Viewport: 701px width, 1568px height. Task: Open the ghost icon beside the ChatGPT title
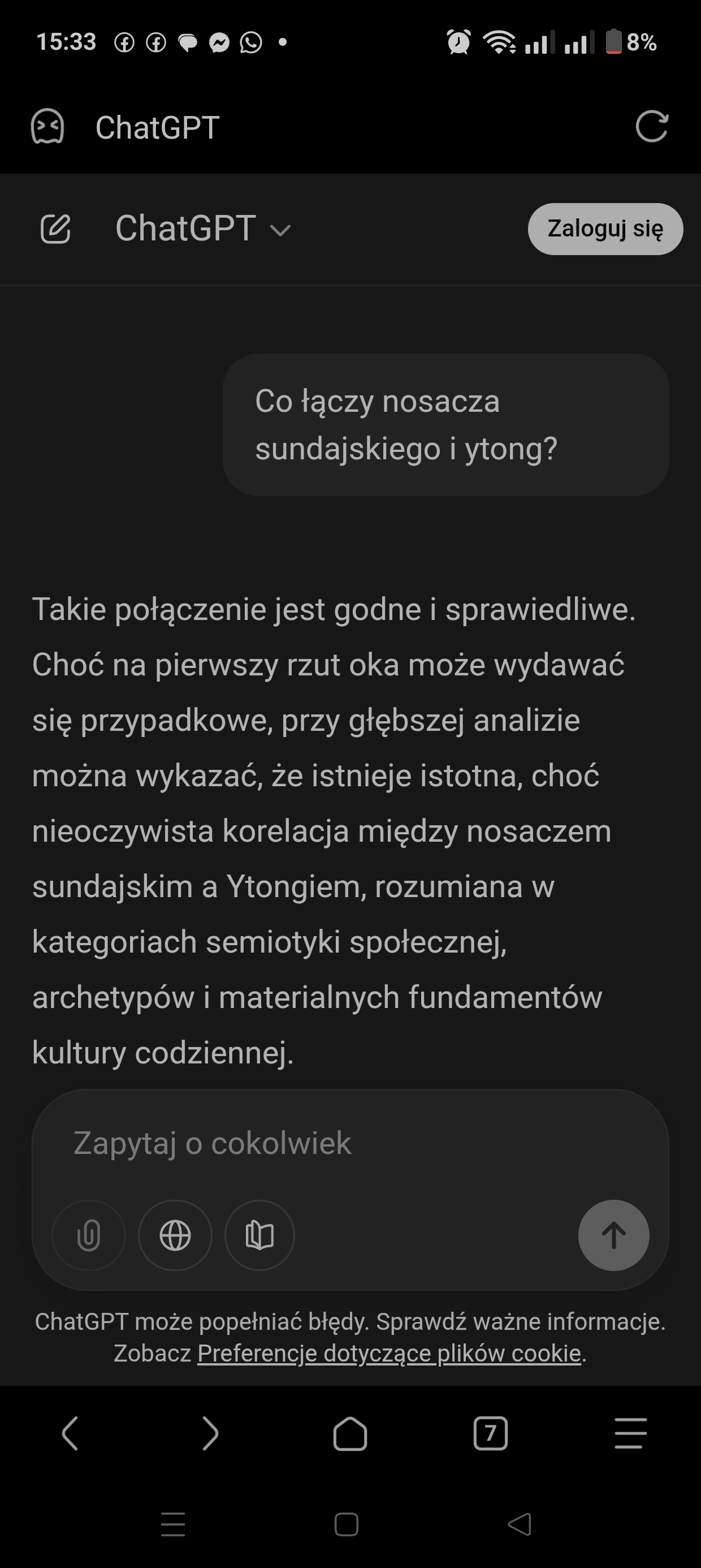[x=47, y=127]
